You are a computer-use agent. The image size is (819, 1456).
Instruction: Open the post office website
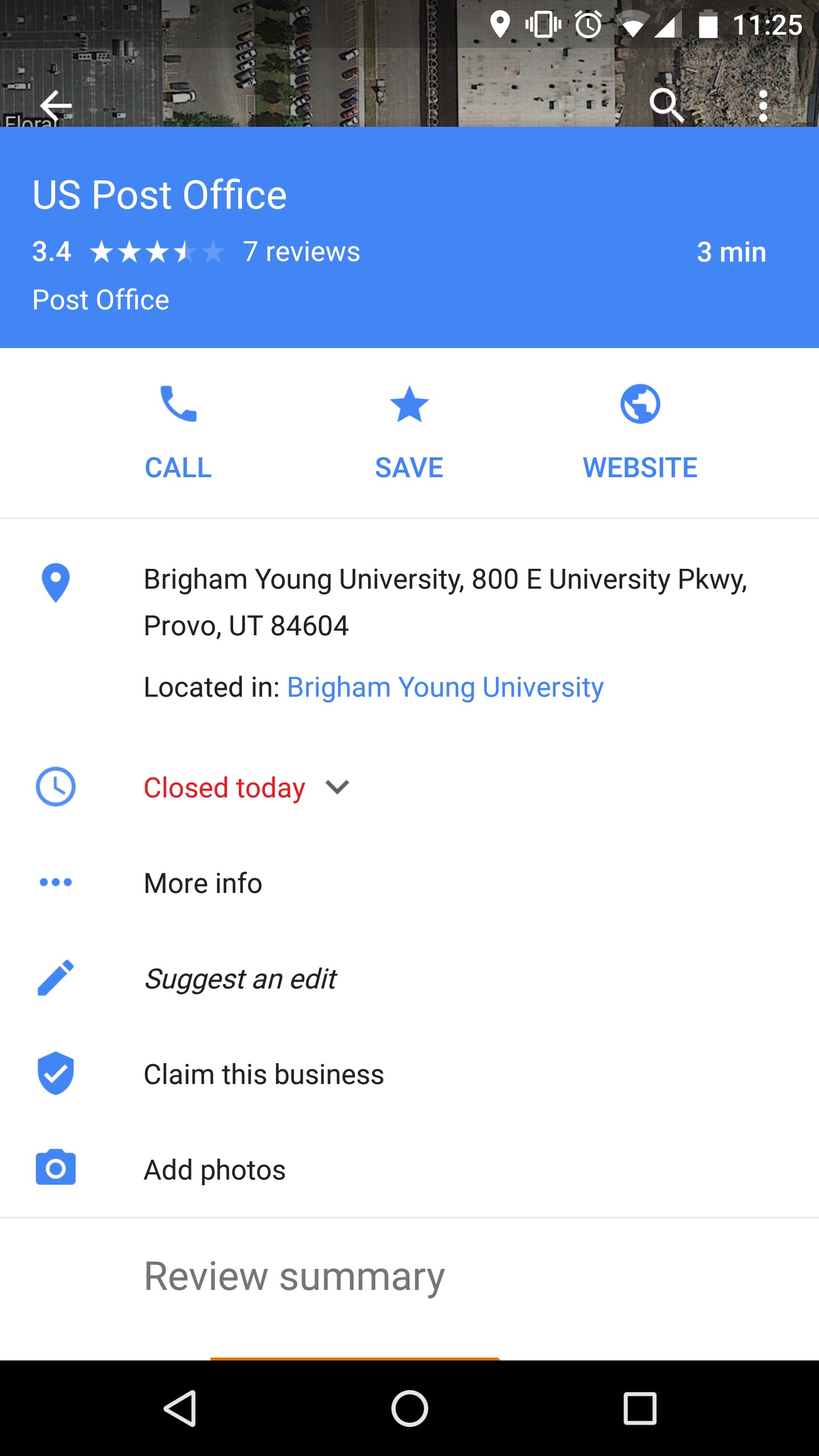pos(640,432)
